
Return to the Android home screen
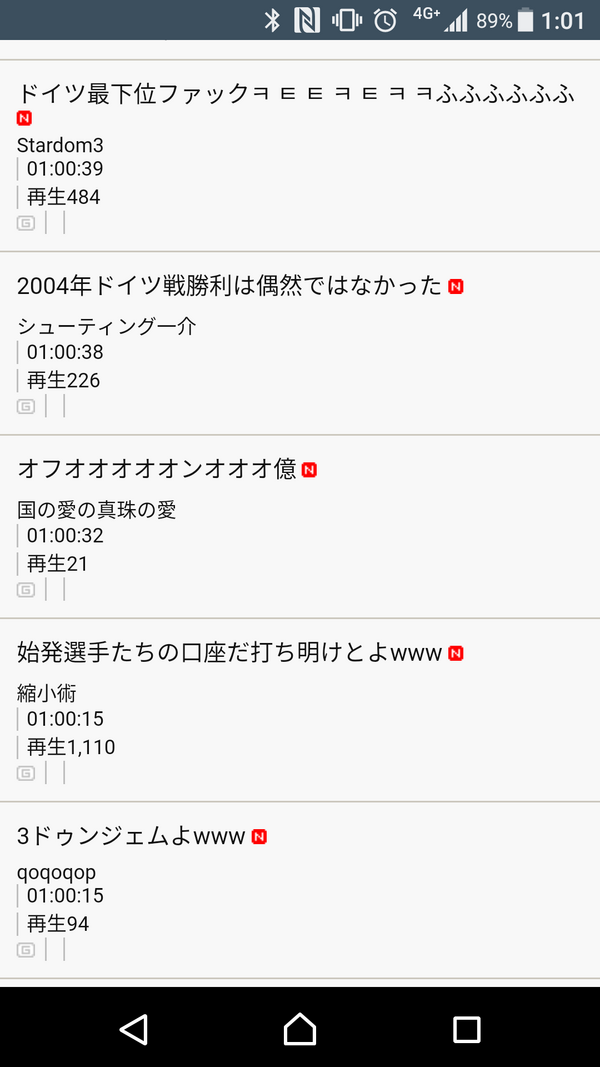(x=300, y=1028)
